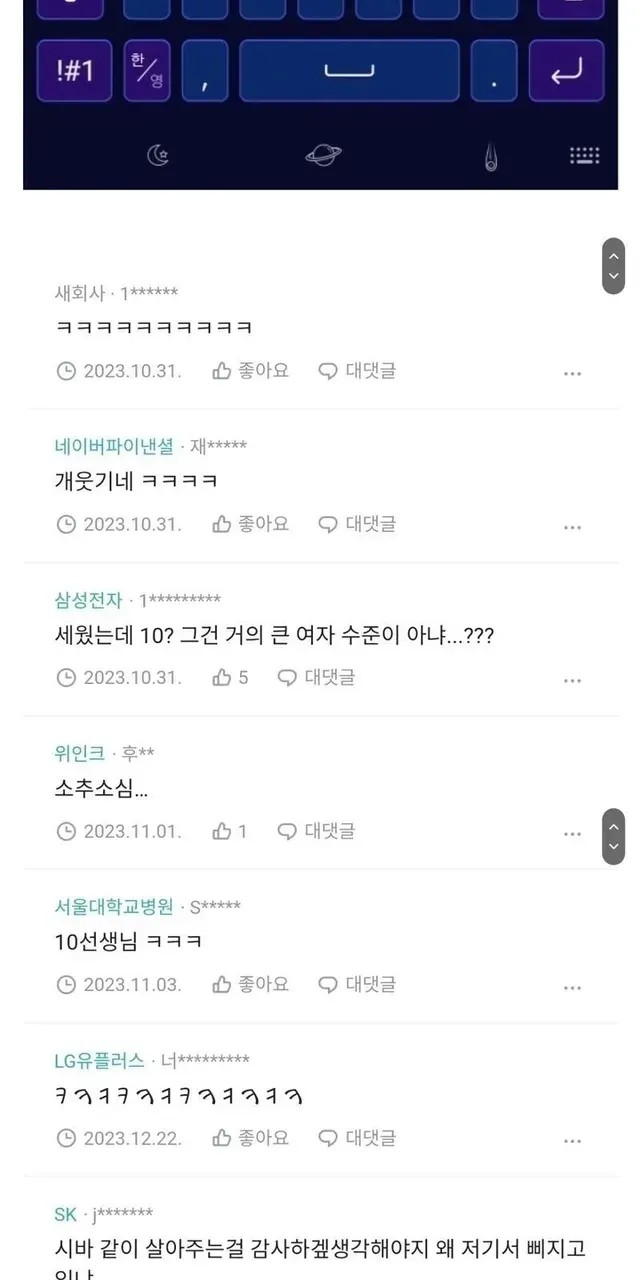Reply to the 네이버파이낸셜 comment
The width and height of the screenshot is (640, 1280).
pos(357,524)
